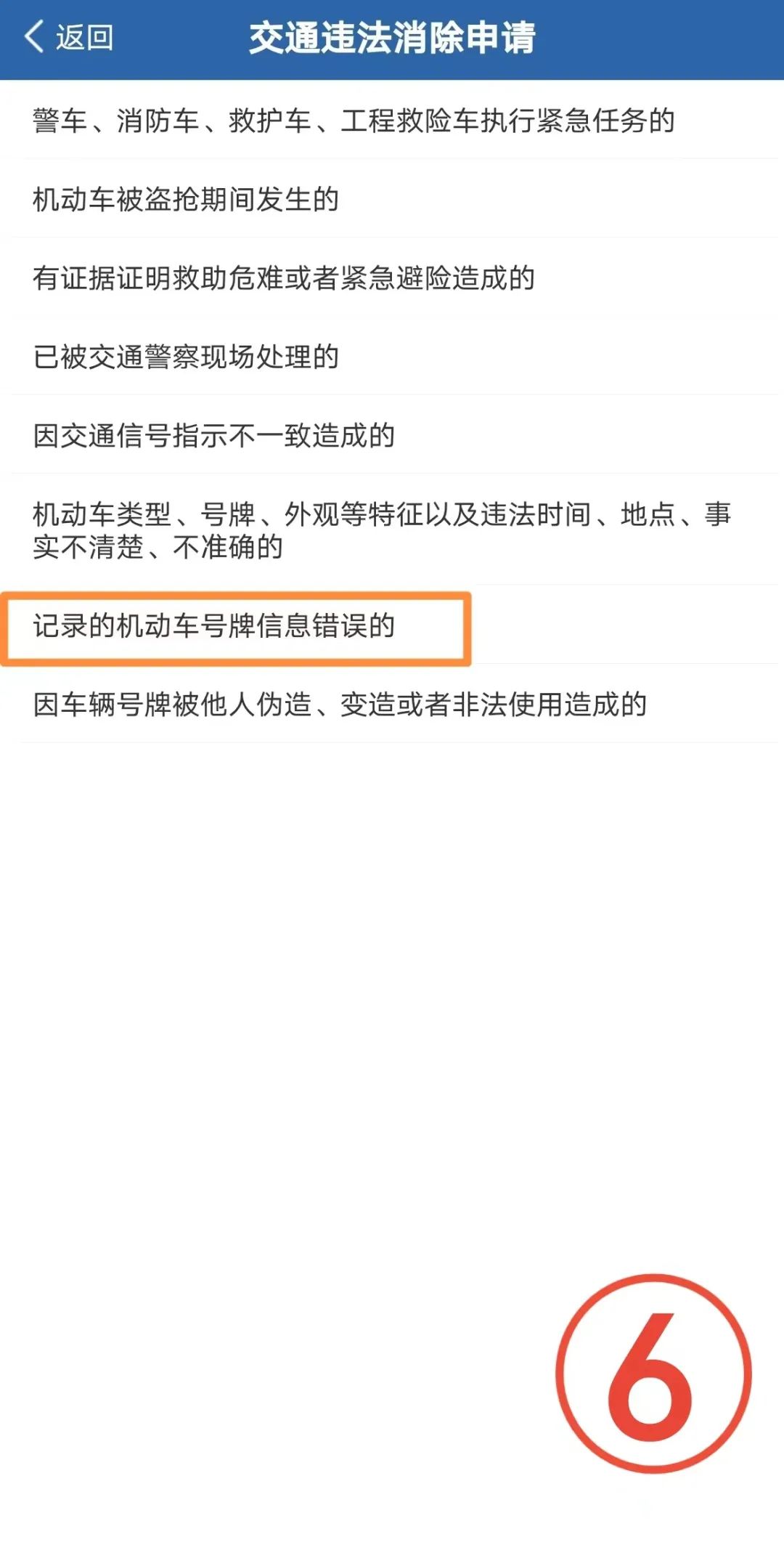Go back using the 返回 button
784x1545 pixels.
69,37
